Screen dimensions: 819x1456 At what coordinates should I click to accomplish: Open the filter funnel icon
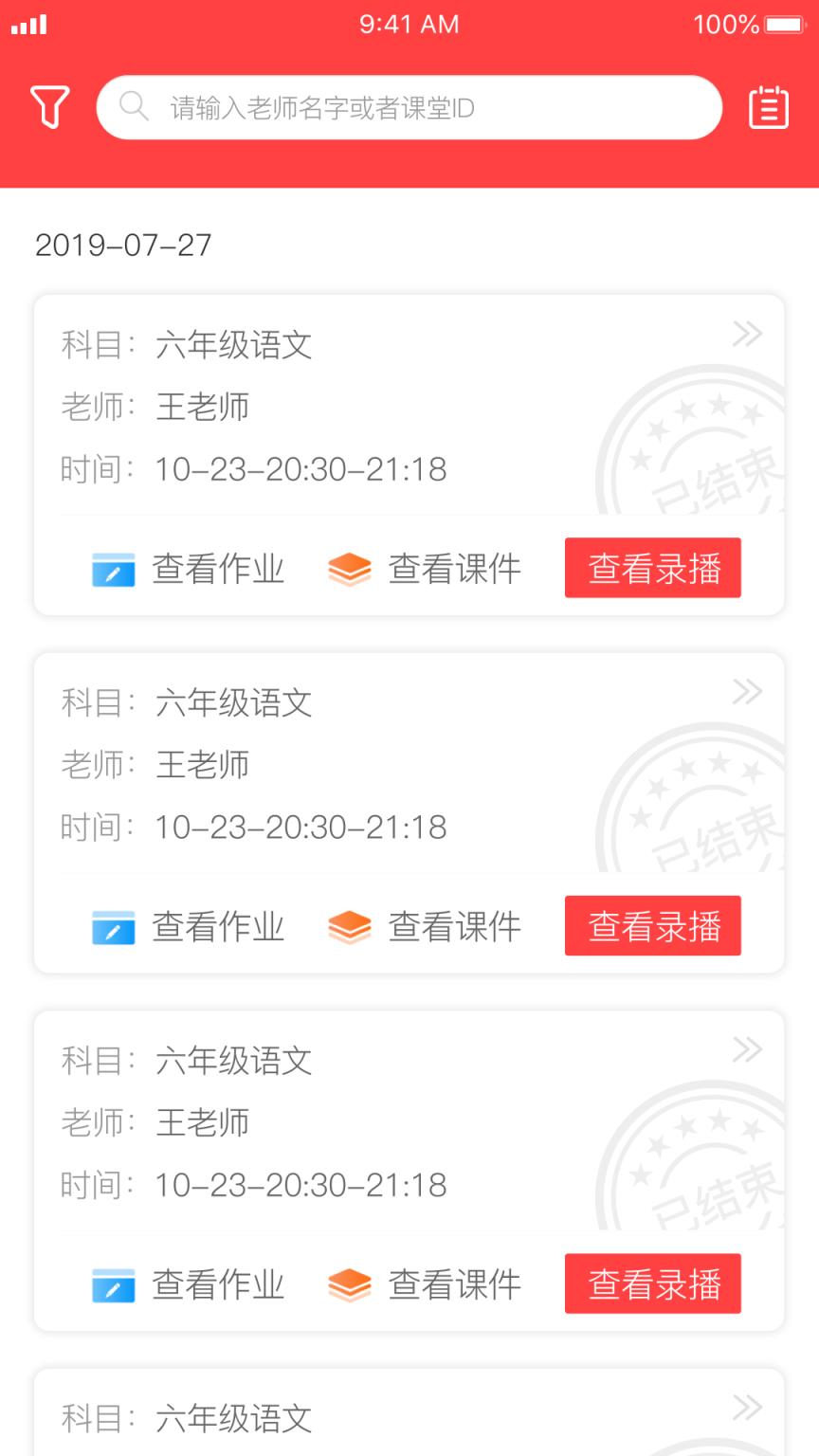pos(49,107)
